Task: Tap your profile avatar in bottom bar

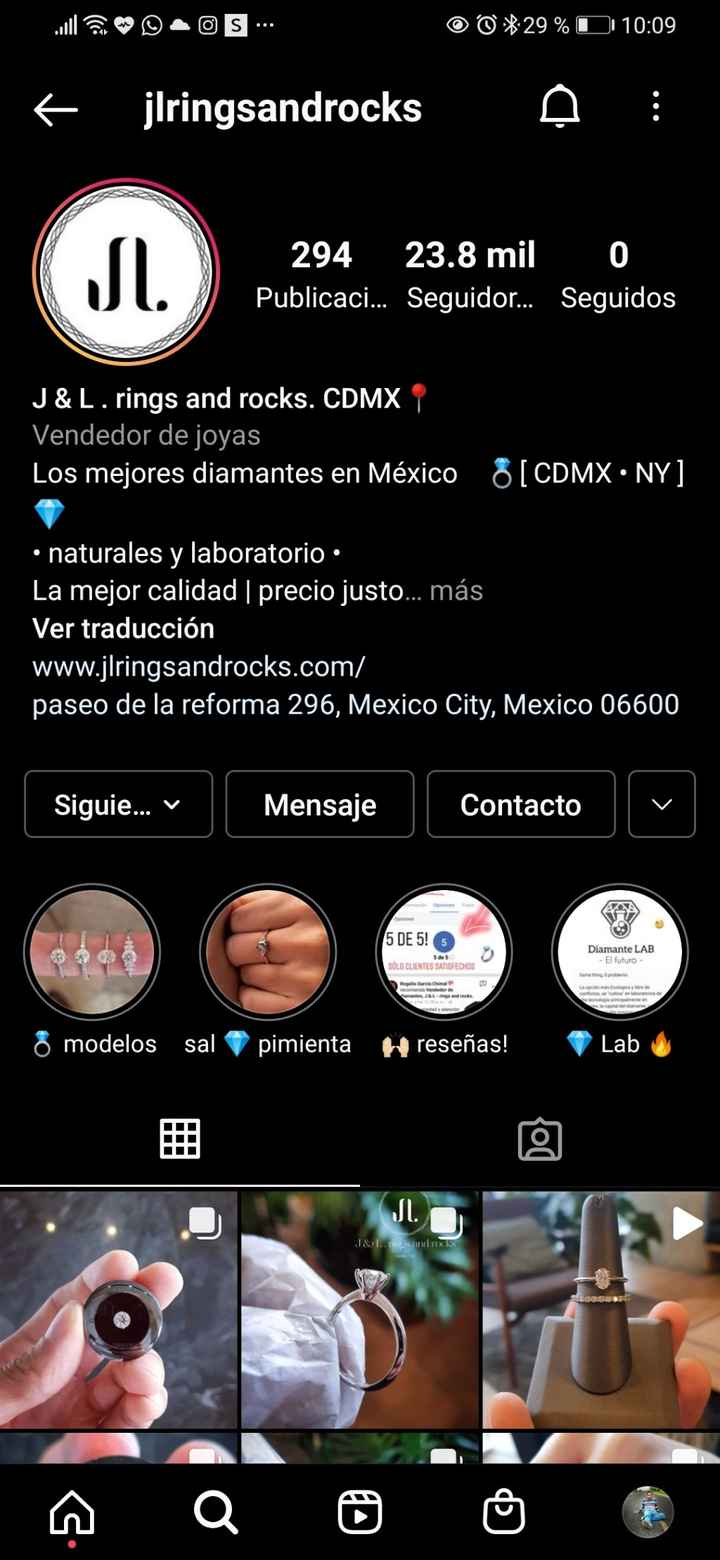Action: coord(648,1512)
